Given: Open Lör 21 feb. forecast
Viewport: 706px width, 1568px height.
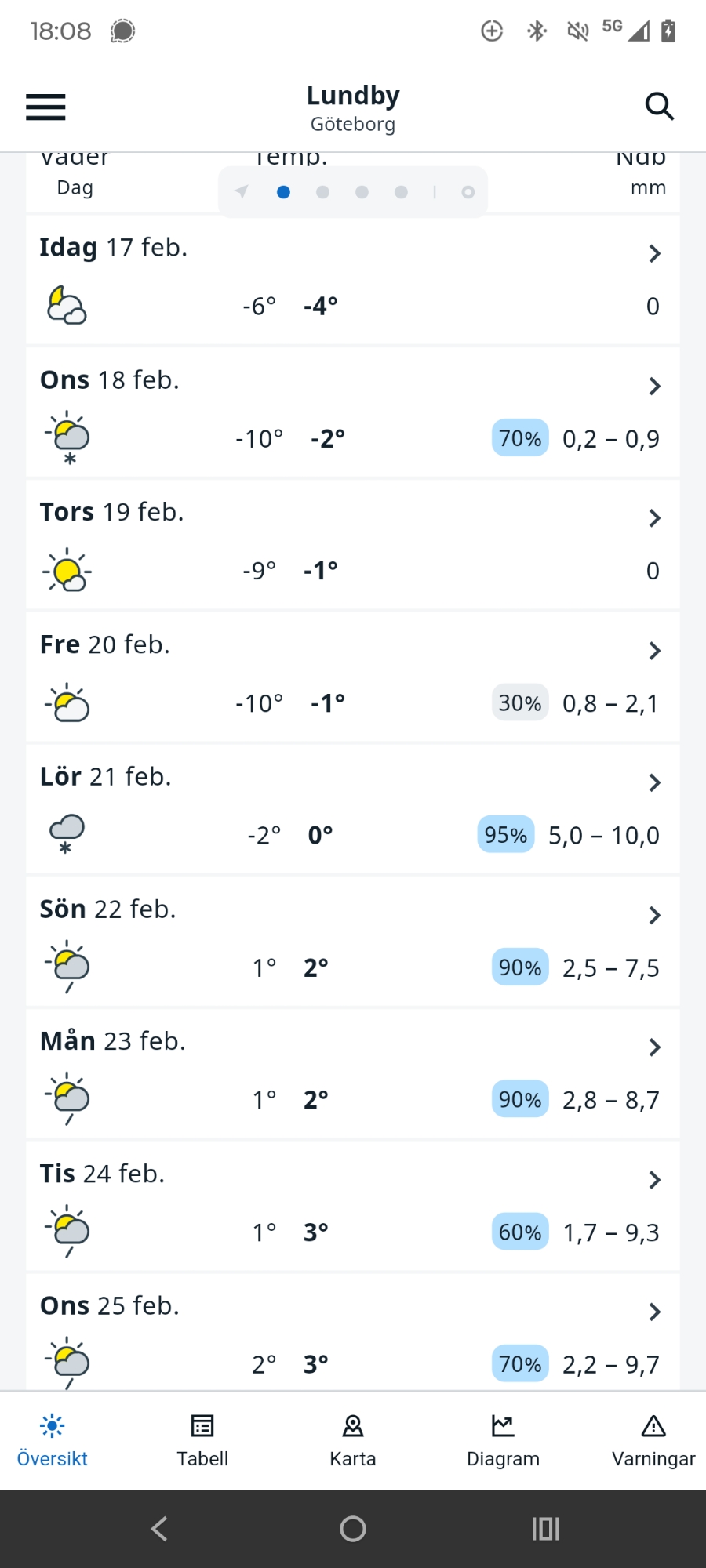Looking at the screenshot, I should coord(654,782).
